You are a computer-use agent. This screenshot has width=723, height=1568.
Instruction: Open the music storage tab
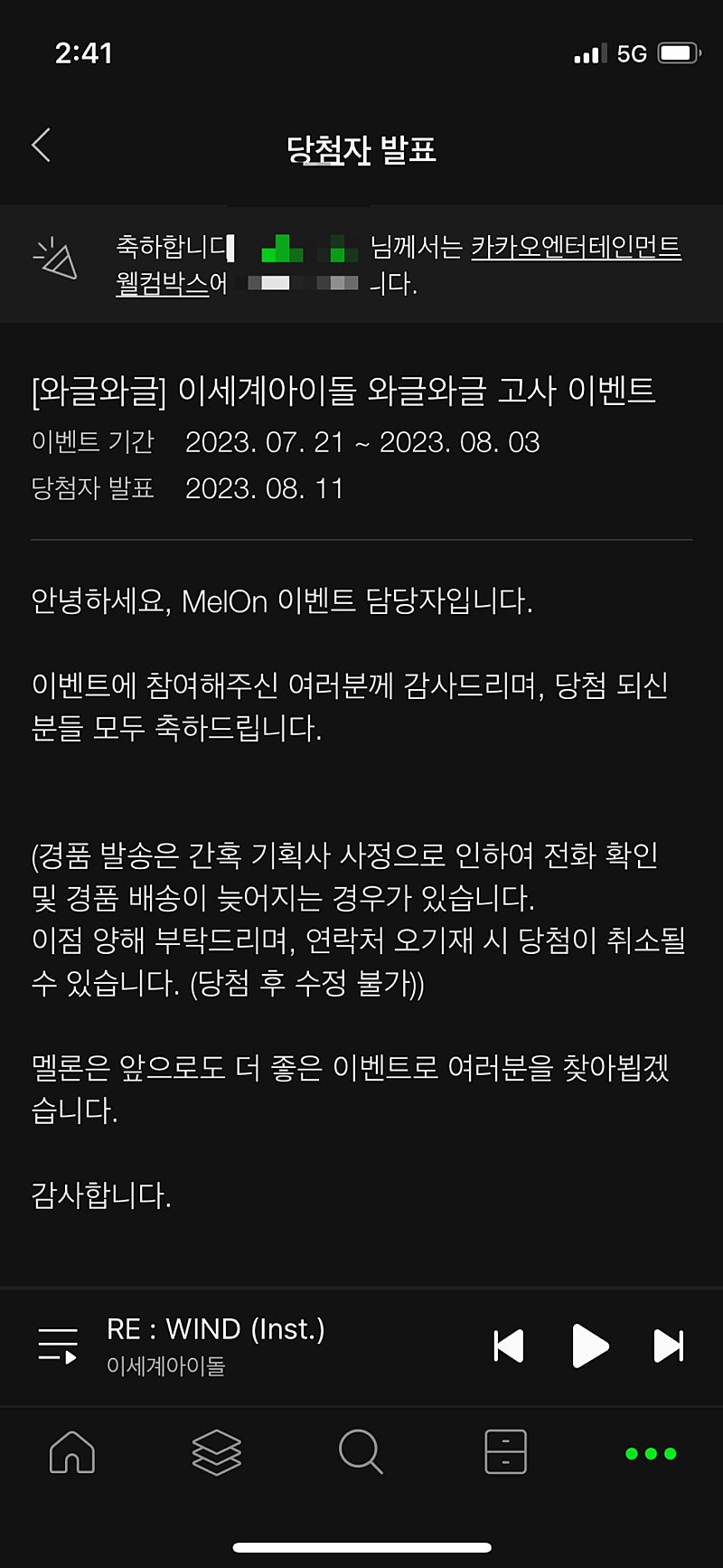(x=506, y=1452)
